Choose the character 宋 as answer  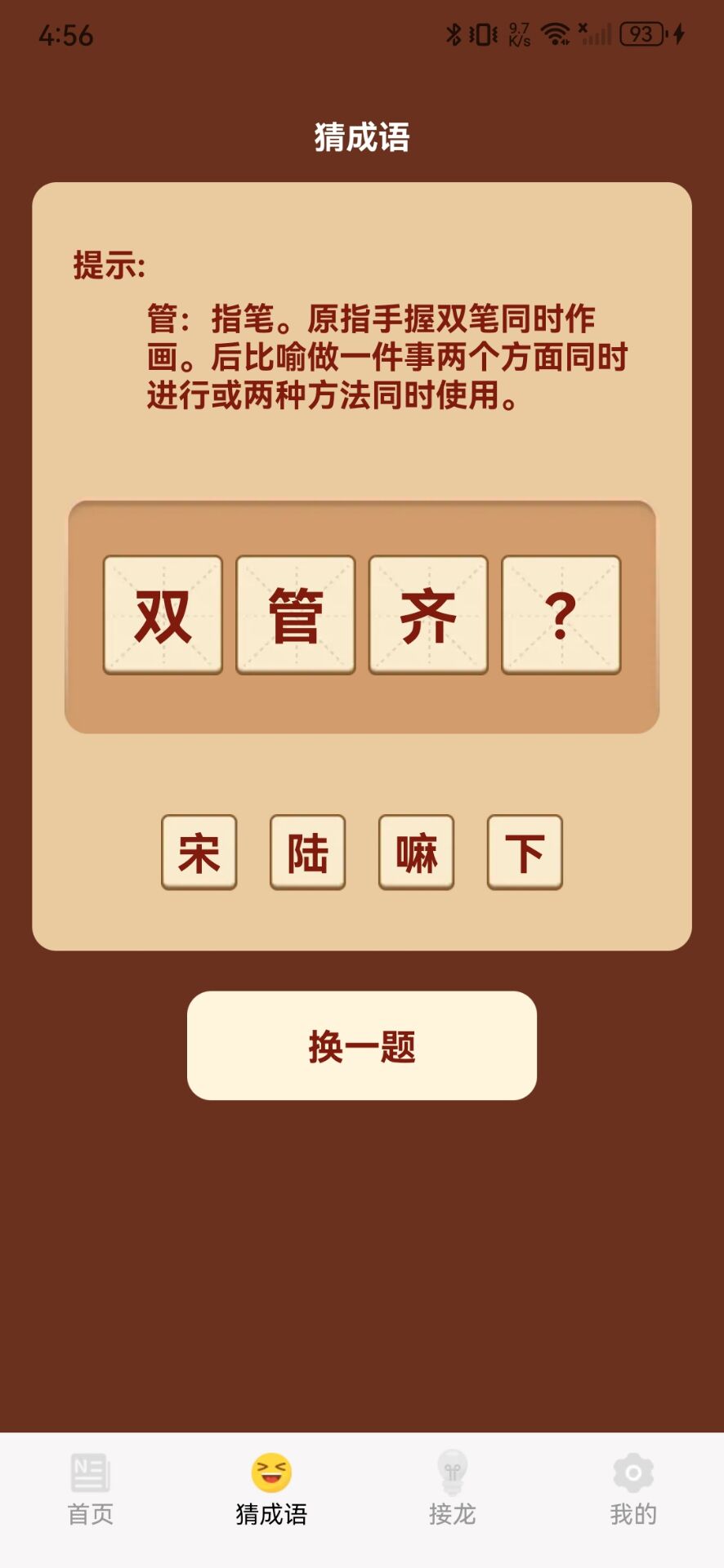point(199,852)
